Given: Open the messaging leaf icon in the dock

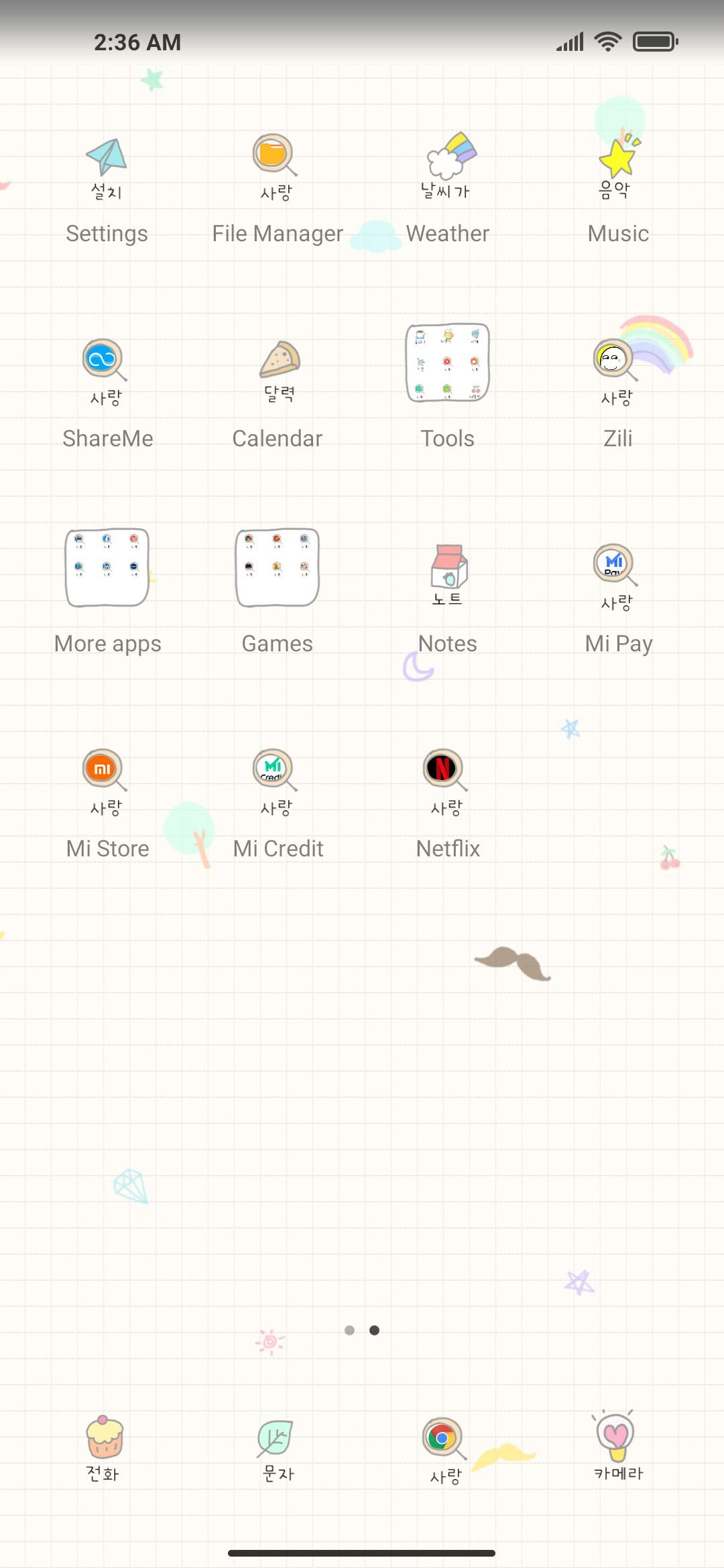Looking at the screenshot, I should click(x=277, y=1449).
